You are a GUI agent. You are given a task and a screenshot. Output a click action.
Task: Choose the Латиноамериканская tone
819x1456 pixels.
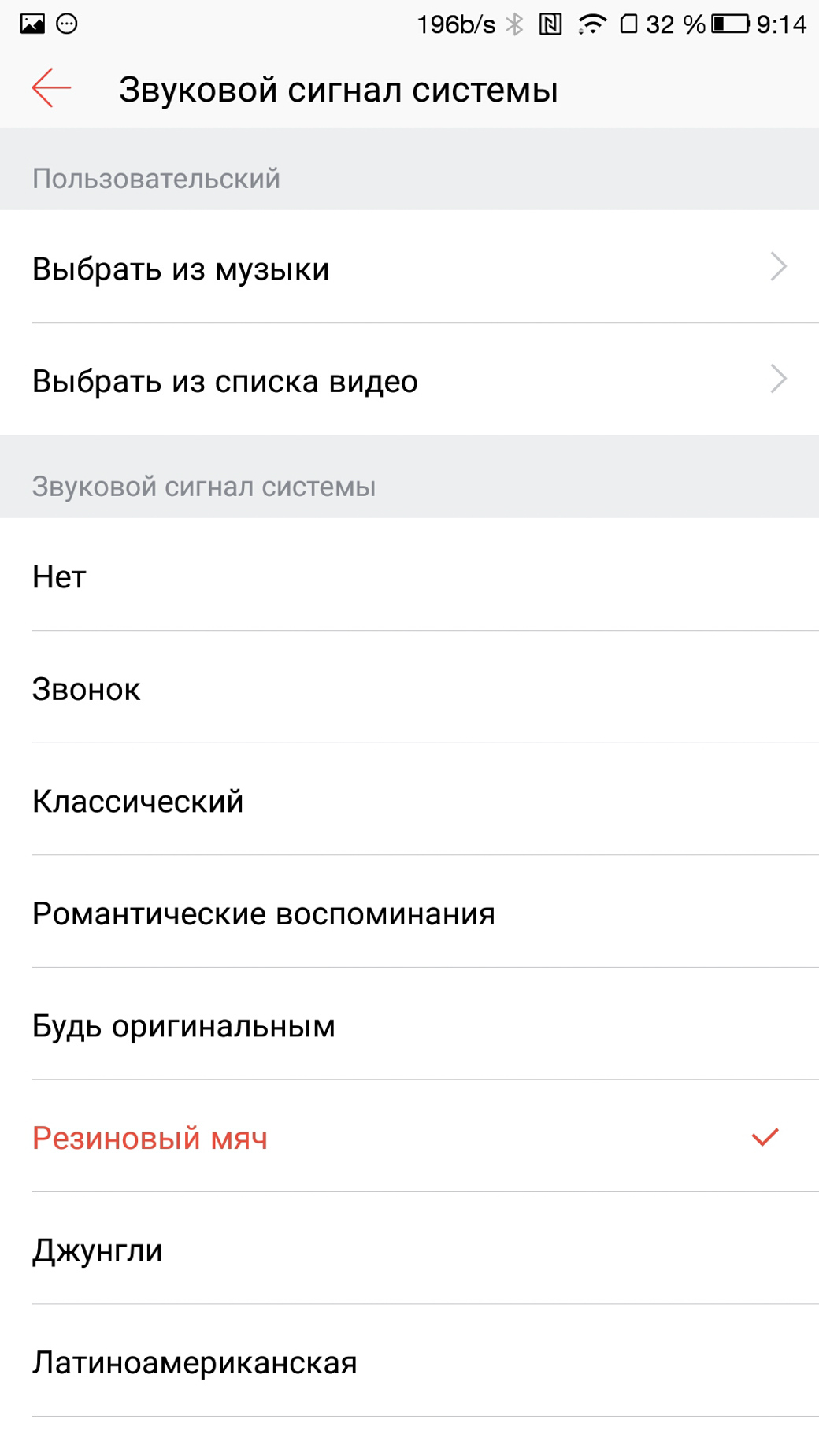[x=409, y=1361]
